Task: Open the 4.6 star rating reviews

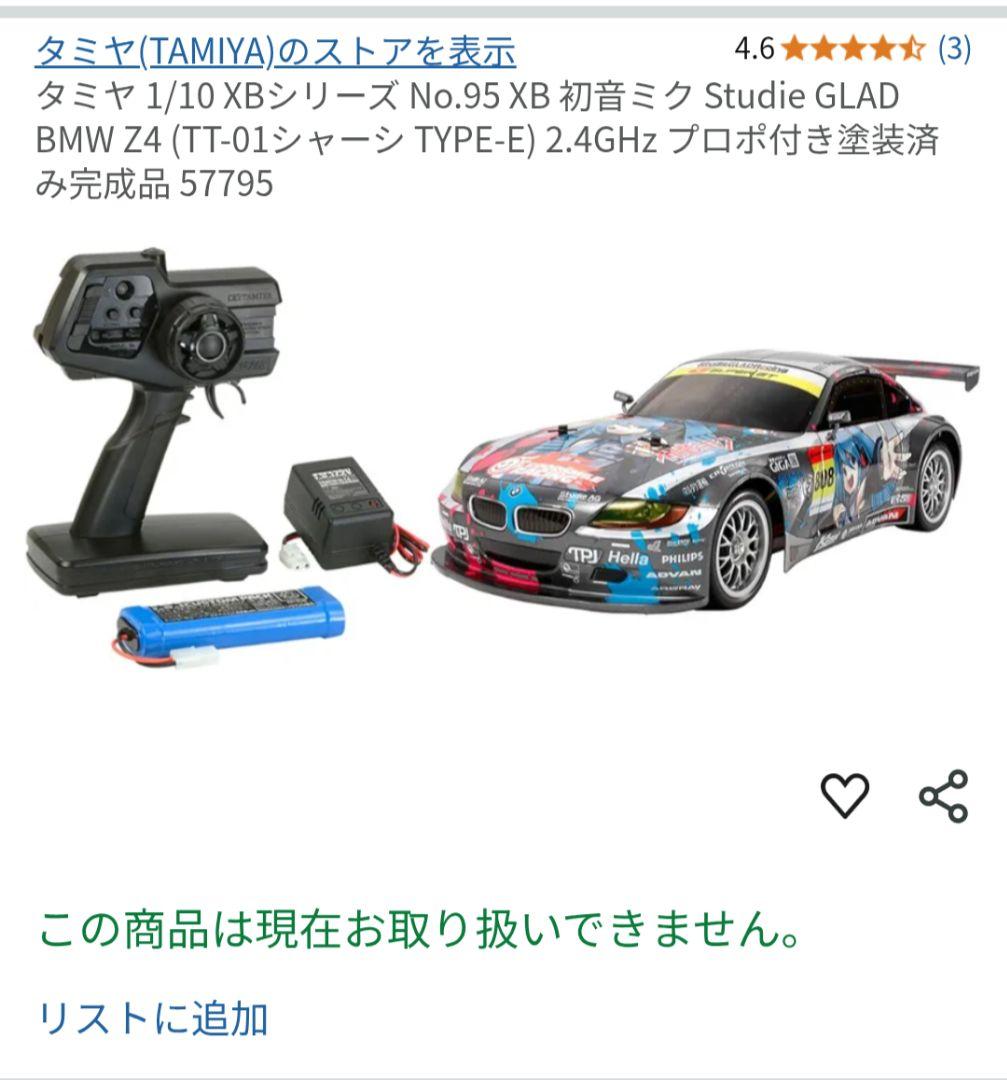Action: [852, 48]
